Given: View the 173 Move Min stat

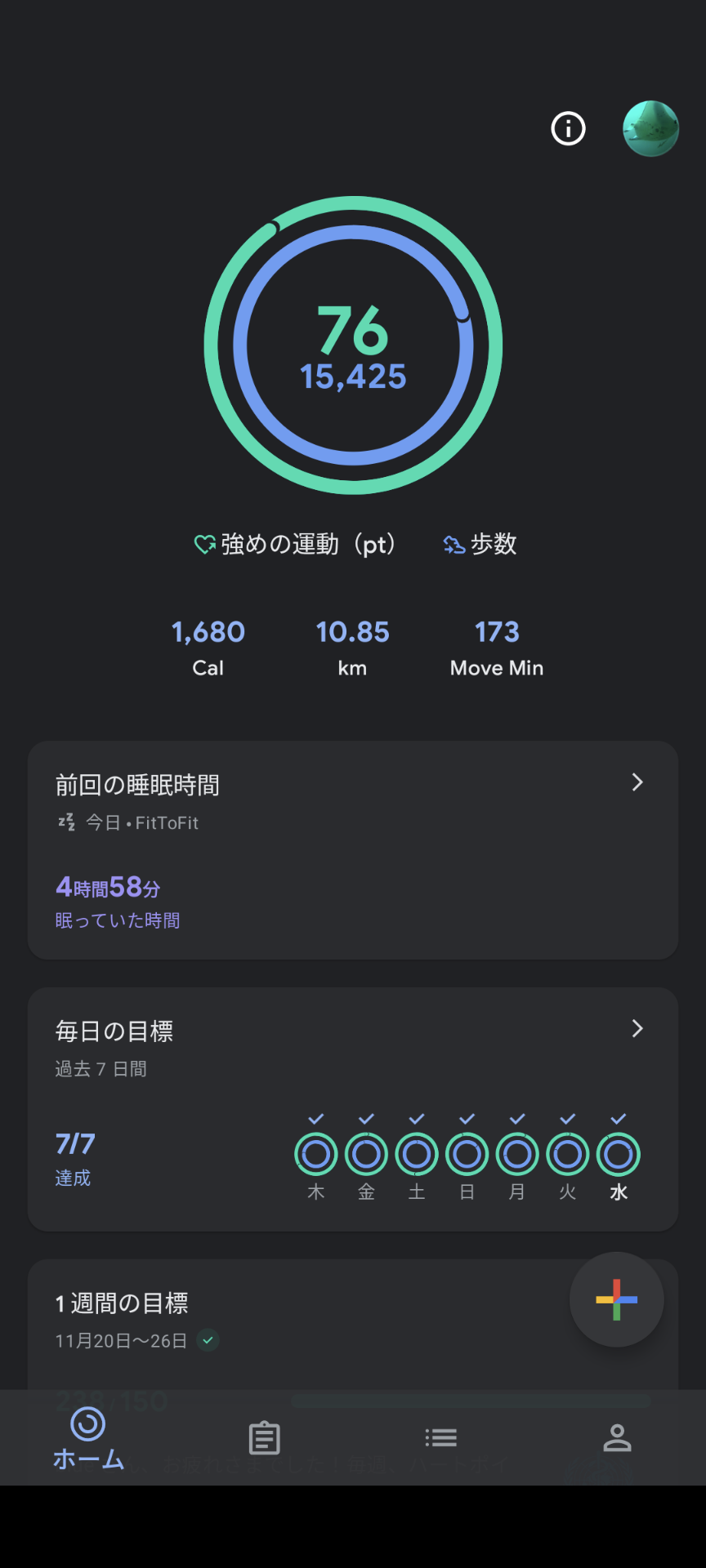Looking at the screenshot, I should (x=497, y=648).
